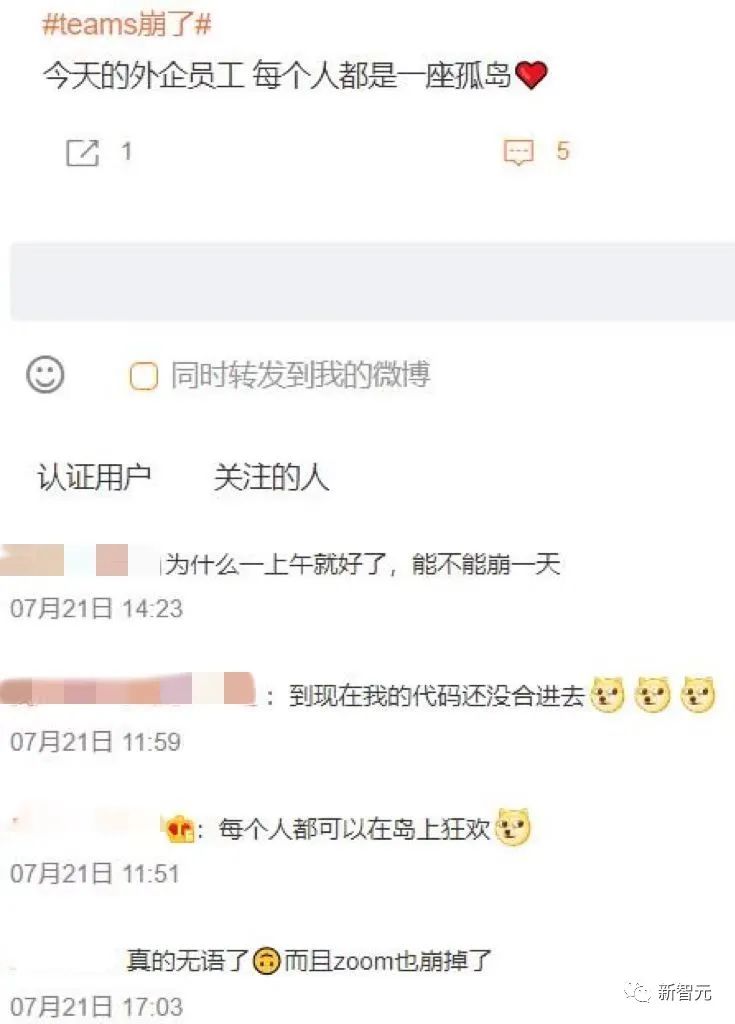Open the emoji picker smiley
The image size is (735, 1024).
[x=45, y=375]
